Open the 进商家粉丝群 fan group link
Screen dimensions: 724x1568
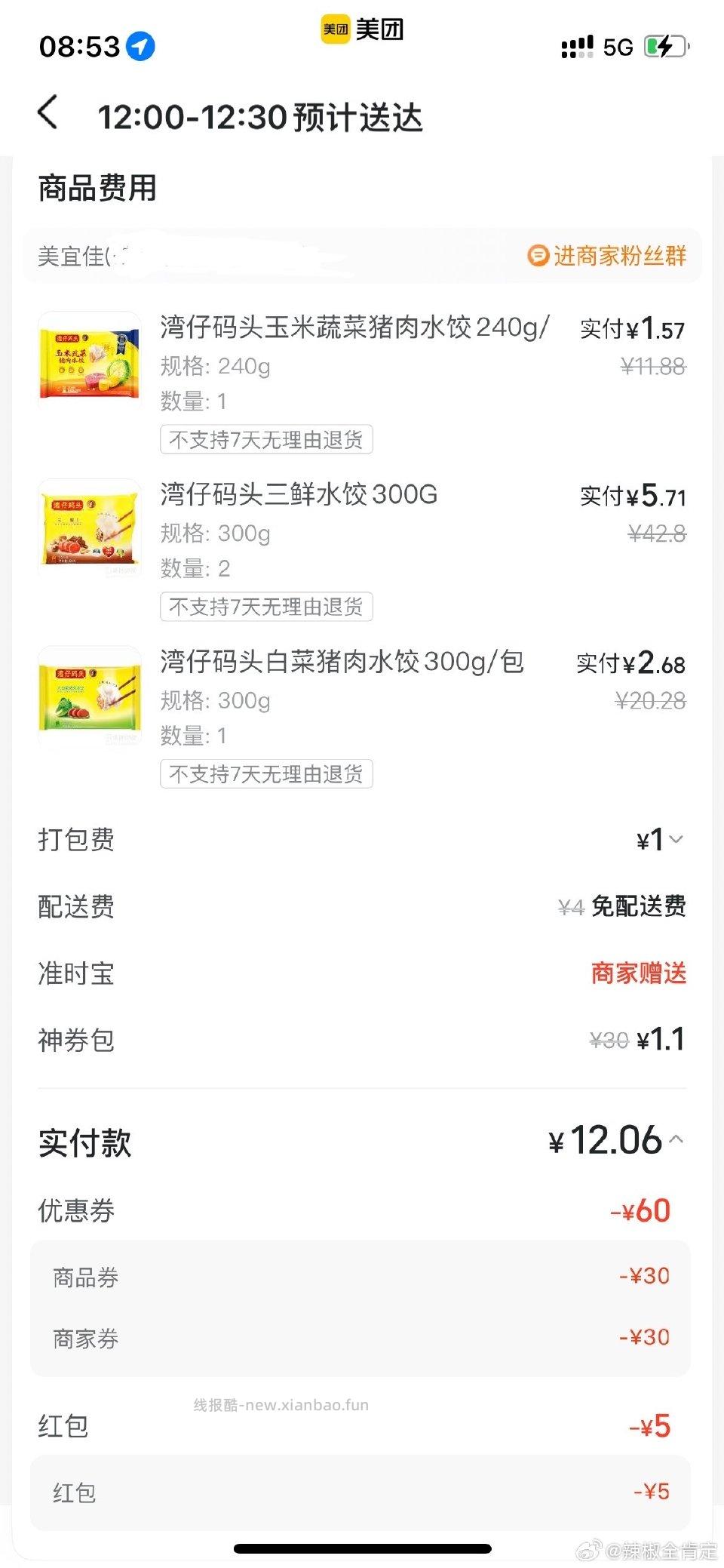(x=618, y=257)
